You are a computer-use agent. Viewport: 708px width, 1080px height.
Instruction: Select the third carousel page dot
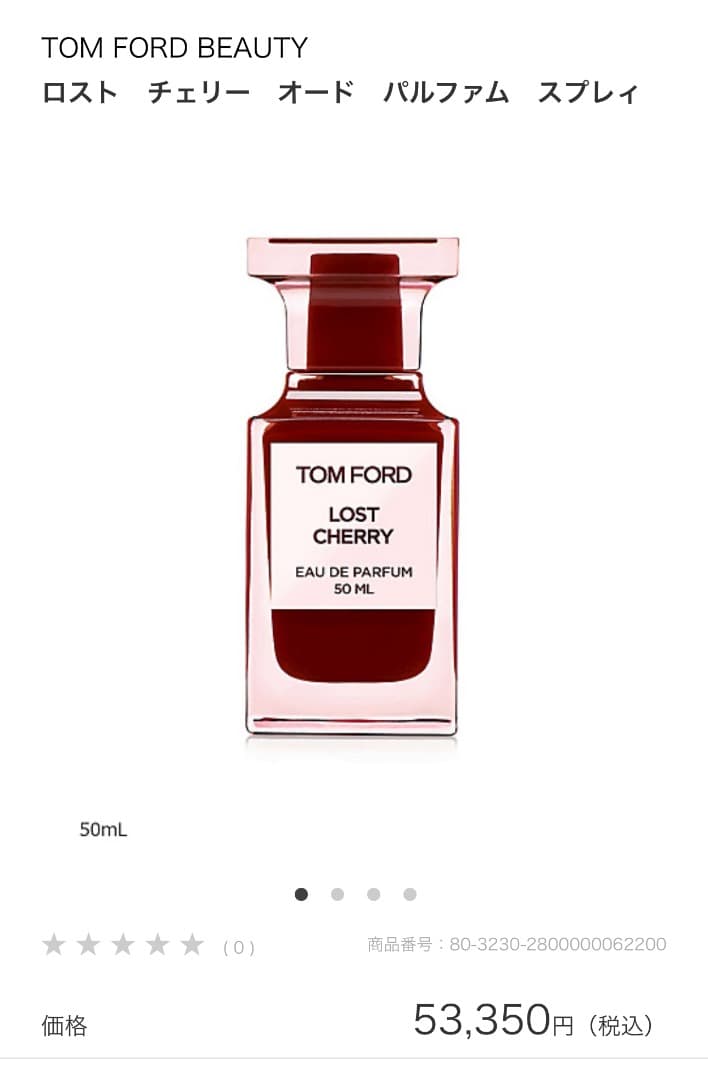coord(373,894)
